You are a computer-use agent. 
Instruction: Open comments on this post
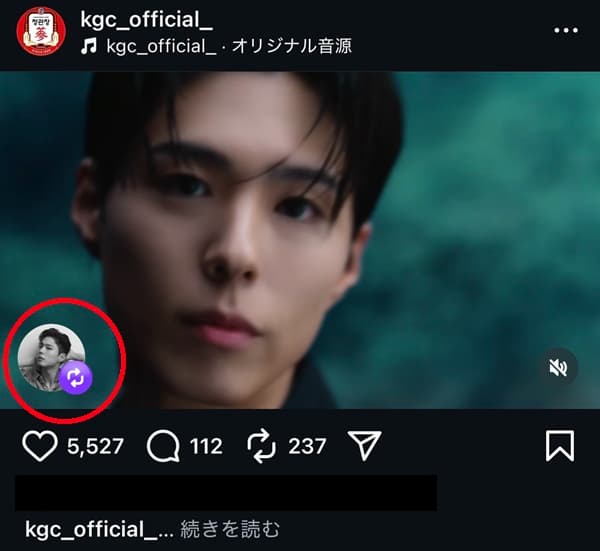click(163, 446)
